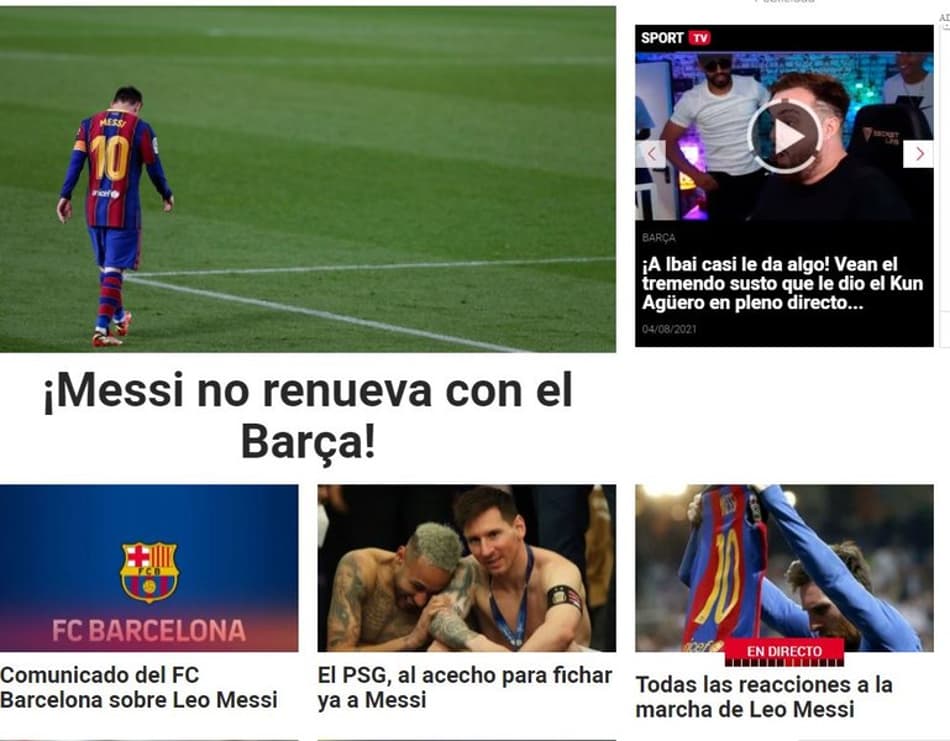This screenshot has height=741, width=950.
Task: Read El PSG, al acecho article
Action: click(464, 687)
